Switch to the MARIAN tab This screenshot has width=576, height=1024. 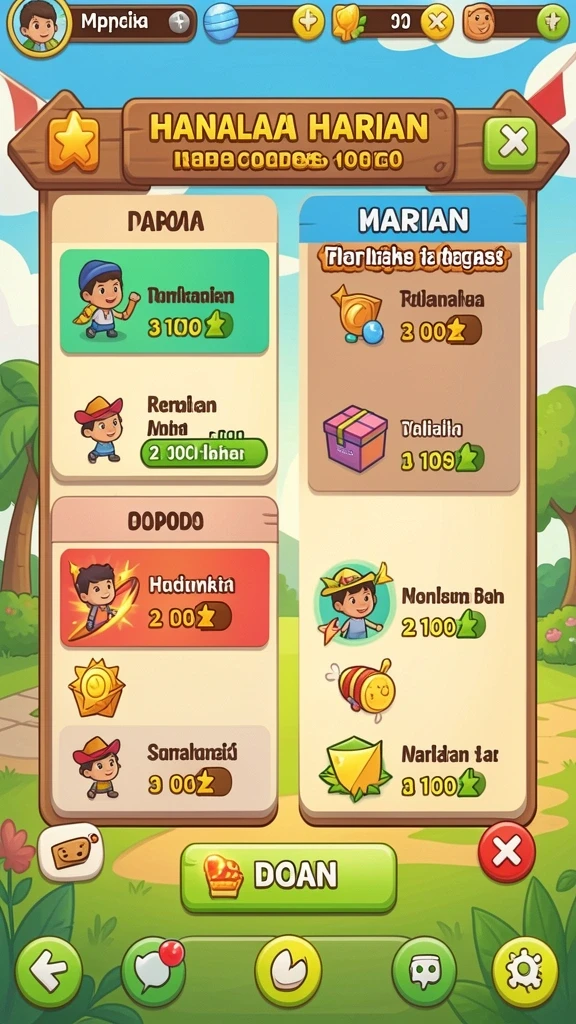pyautogui.click(x=413, y=220)
